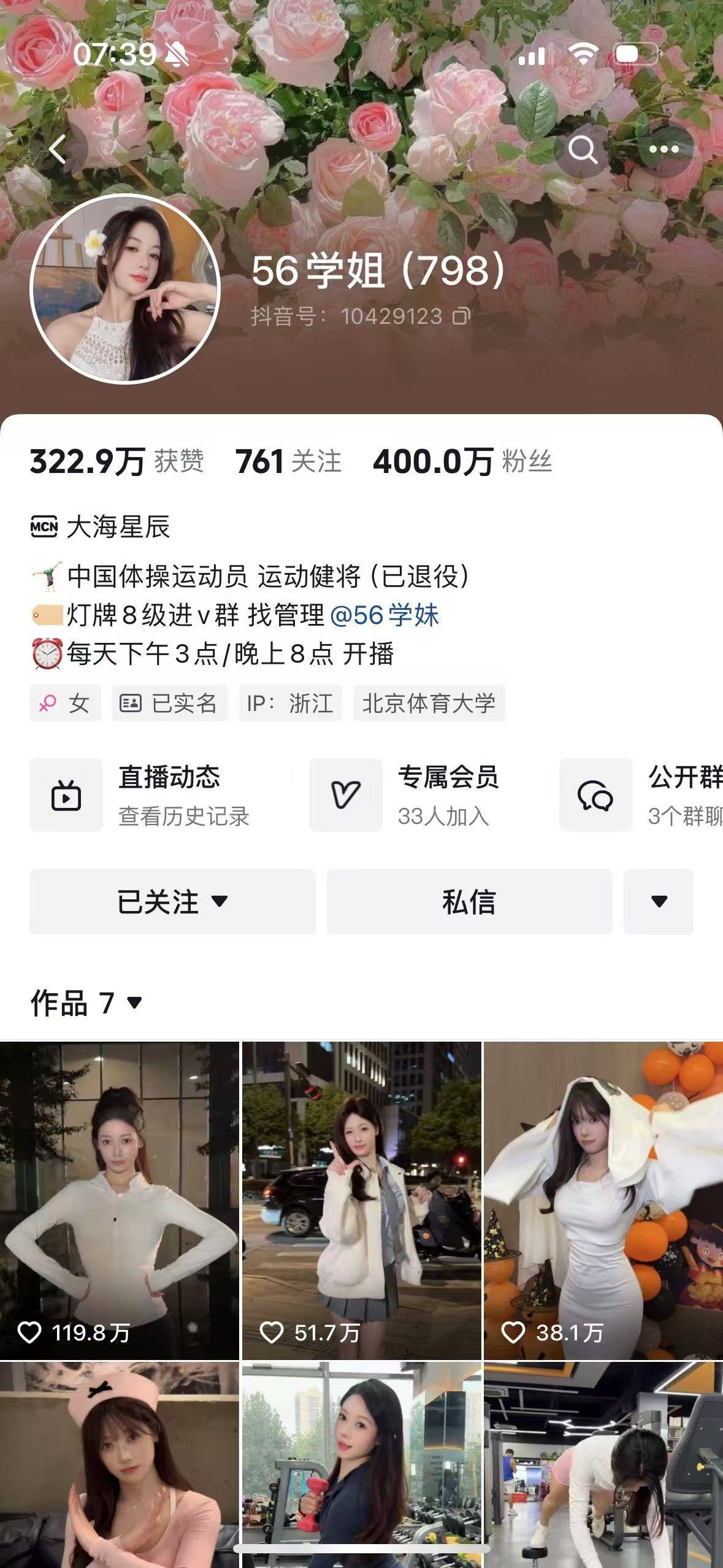723x1568 pixels.
Task: Open the video thumbnail with 51.7万 likes
Action: [x=361, y=1196]
